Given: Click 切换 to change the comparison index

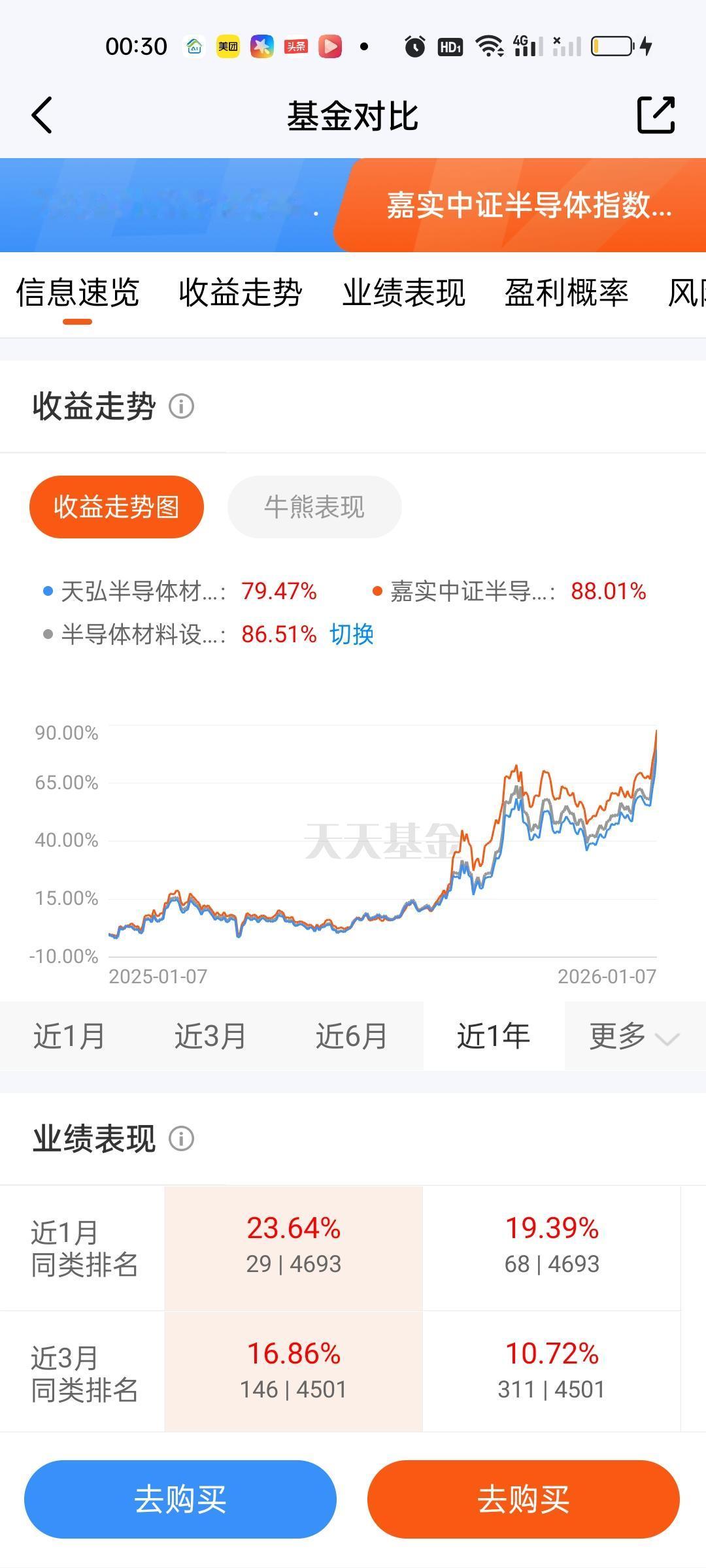Looking at the screenshot, I should click(x=351, y=634).
